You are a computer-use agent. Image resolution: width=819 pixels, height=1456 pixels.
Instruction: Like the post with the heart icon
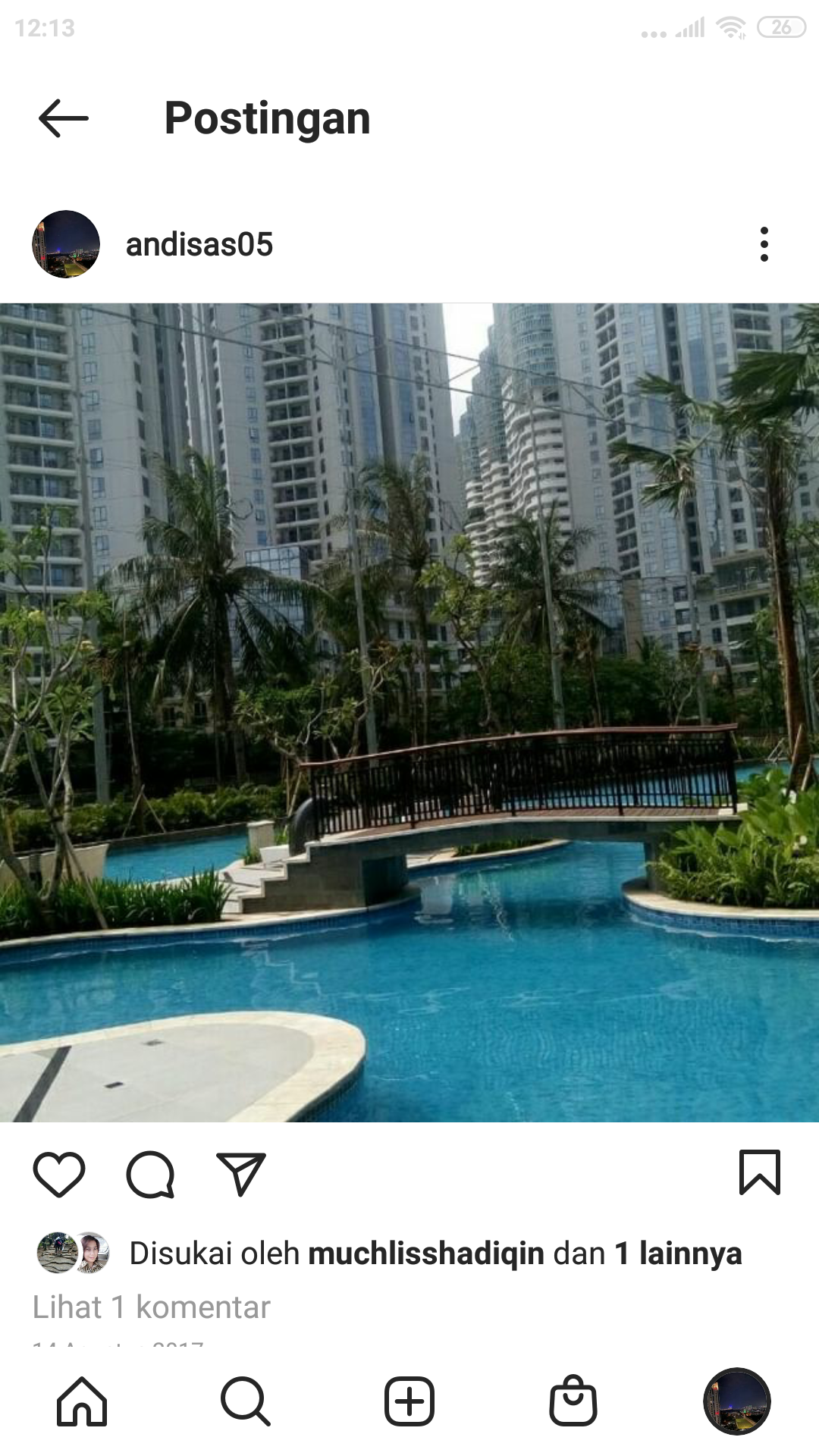[59, 1174]
